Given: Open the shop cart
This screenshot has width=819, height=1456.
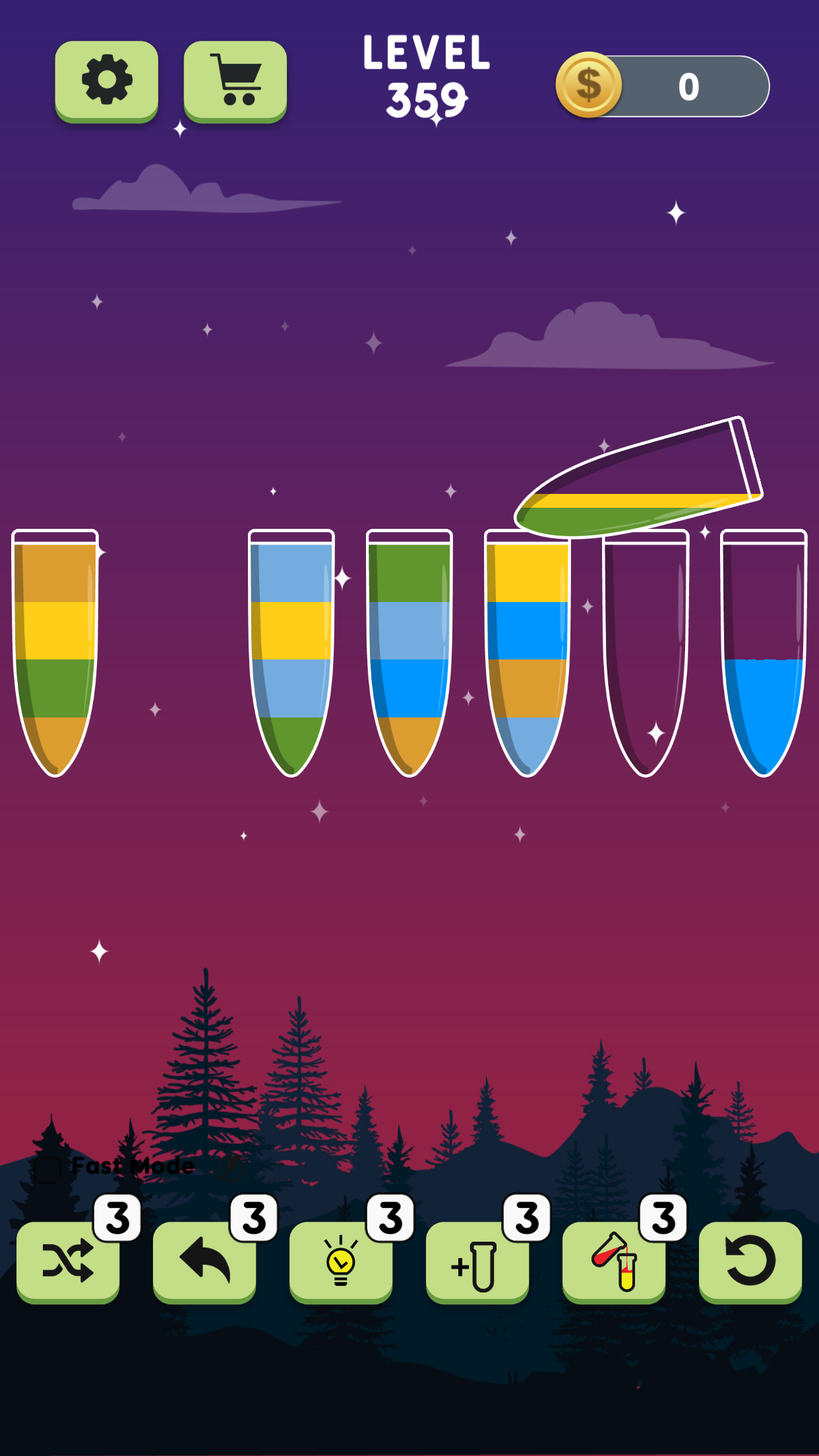Looking at the screenshot, I should (x=235, y=81).
